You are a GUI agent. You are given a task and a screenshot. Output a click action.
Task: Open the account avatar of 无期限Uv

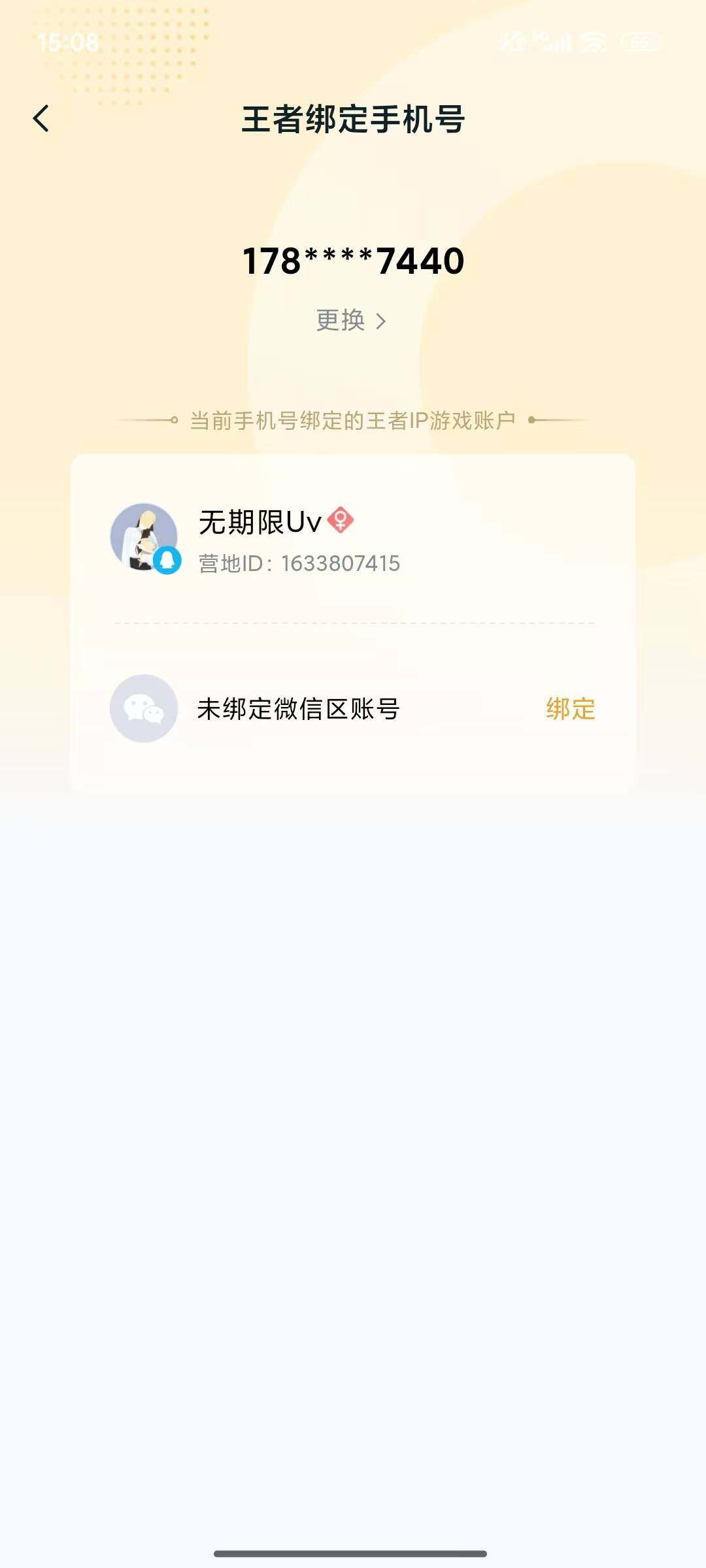(145, 537)
